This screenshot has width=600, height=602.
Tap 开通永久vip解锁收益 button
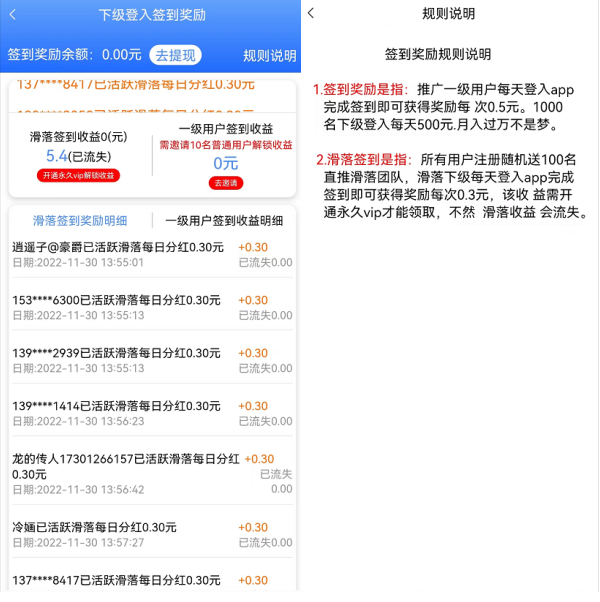80,176
